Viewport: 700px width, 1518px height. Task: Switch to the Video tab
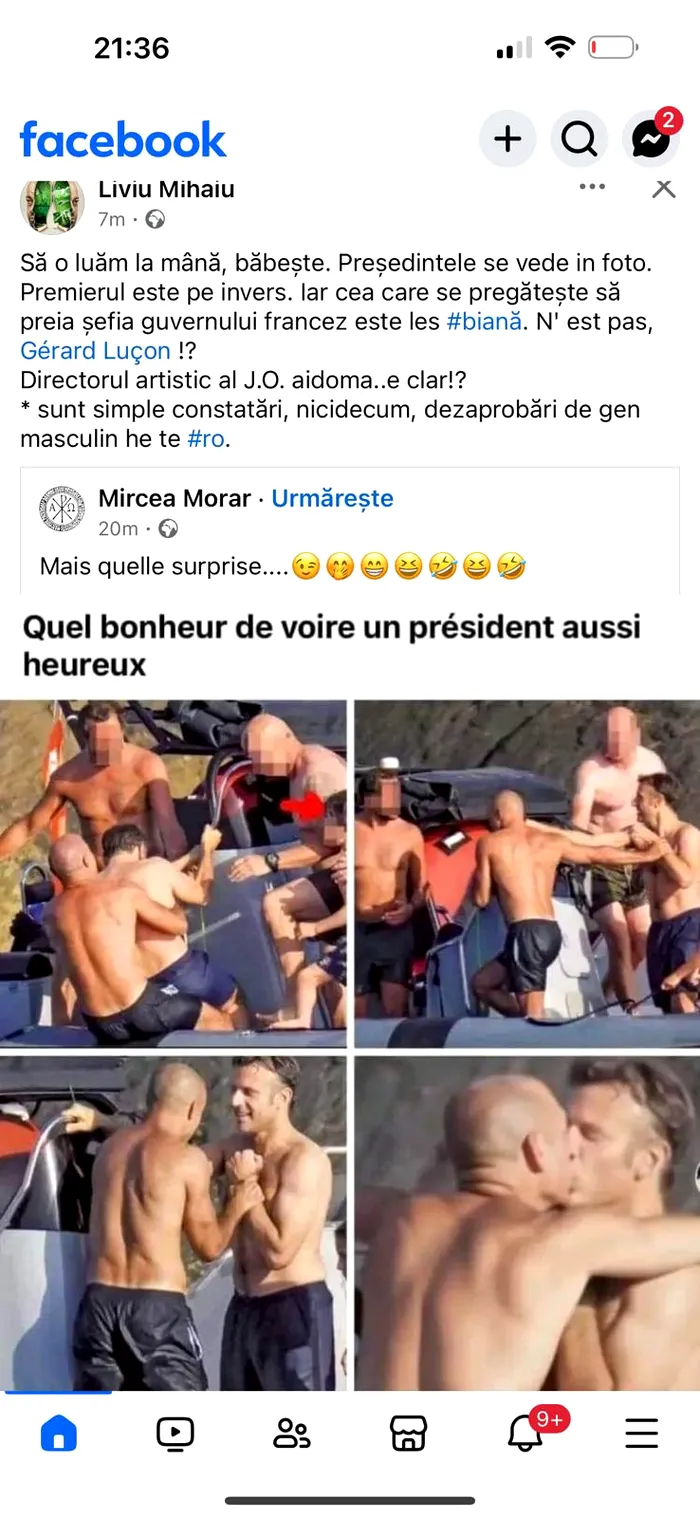(x=175, y=1433)
